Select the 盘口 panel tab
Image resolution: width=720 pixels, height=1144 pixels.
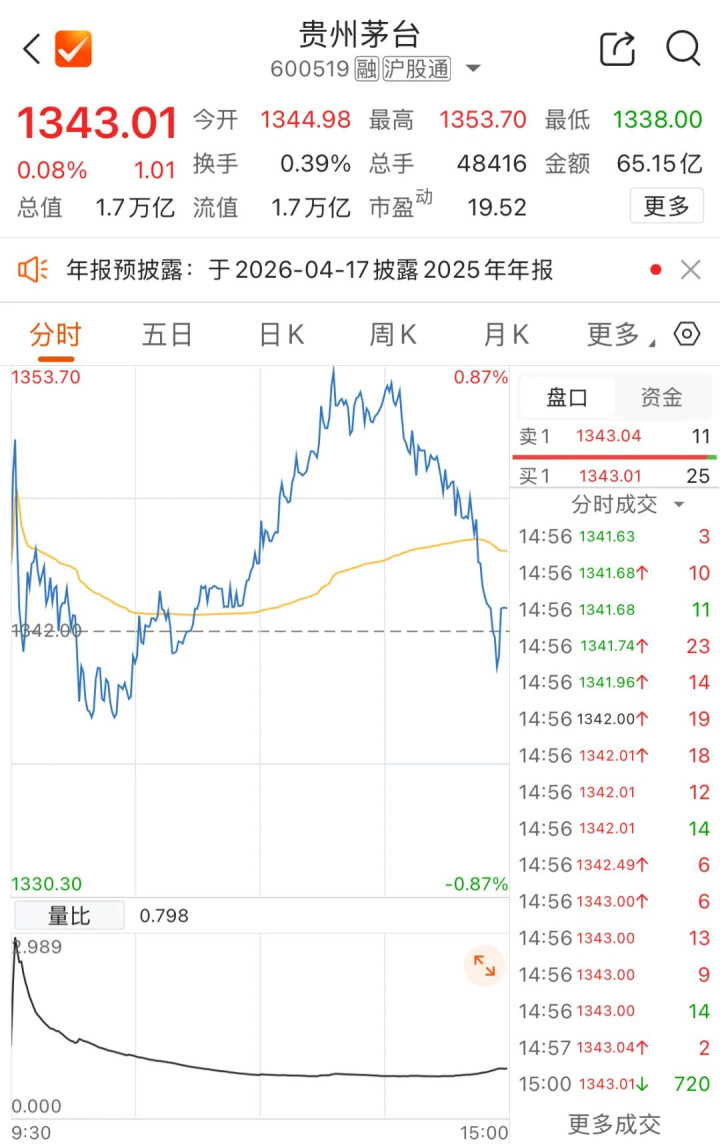point(566,398)
